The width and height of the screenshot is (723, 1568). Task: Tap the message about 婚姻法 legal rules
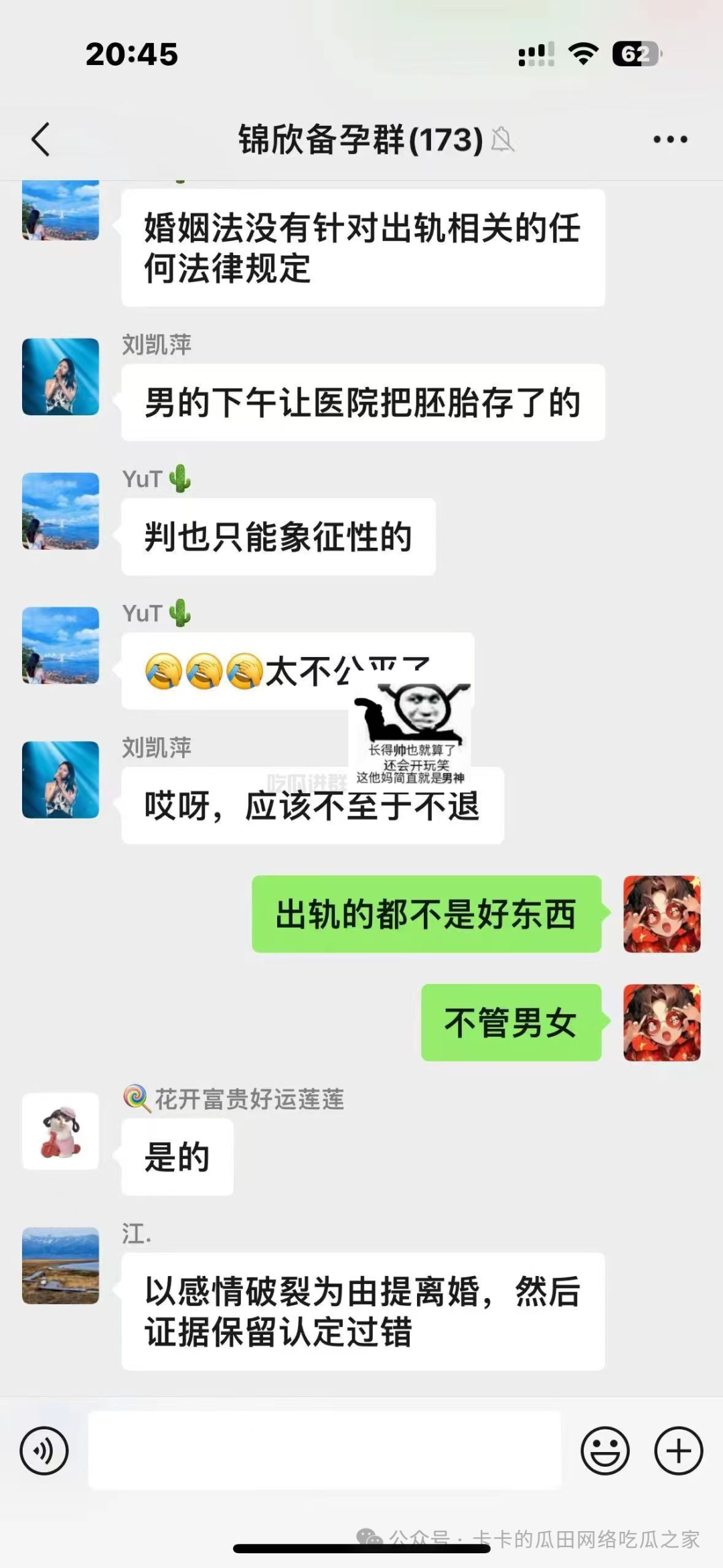click(364, 246)
